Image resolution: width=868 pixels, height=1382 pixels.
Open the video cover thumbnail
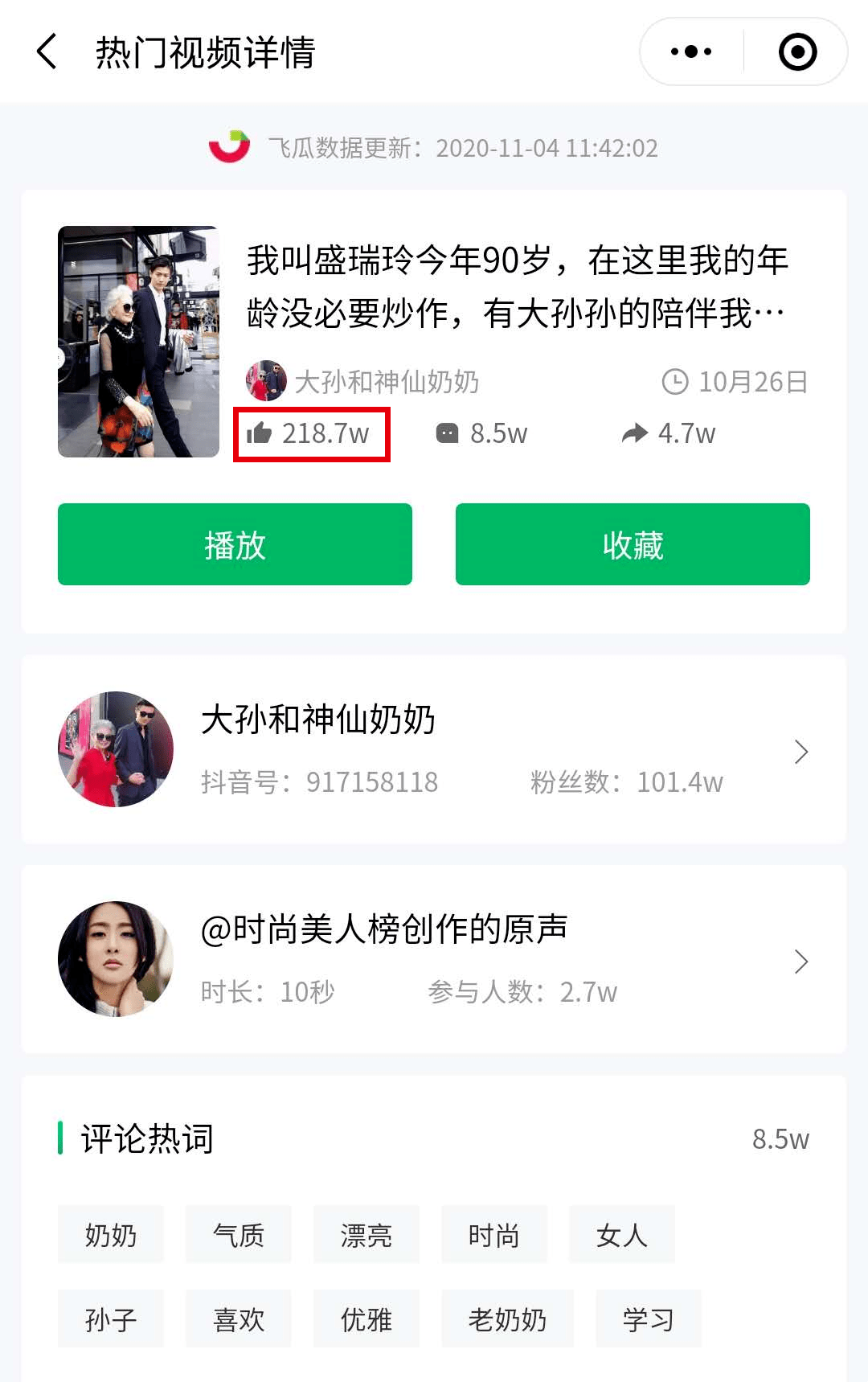pyautogui.click(x=139, y=341)
